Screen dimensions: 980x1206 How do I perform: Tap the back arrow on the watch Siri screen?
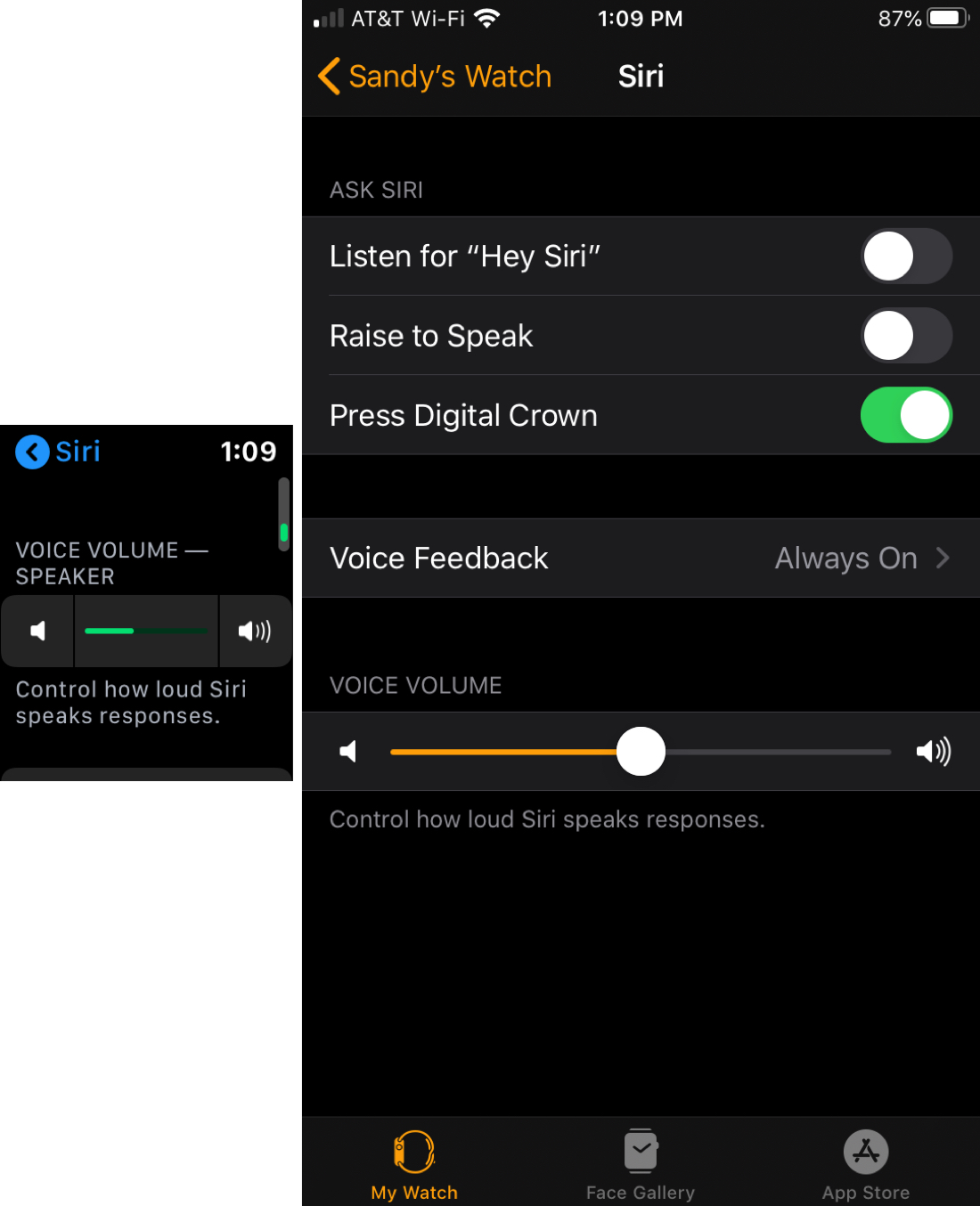click(31, 452)
